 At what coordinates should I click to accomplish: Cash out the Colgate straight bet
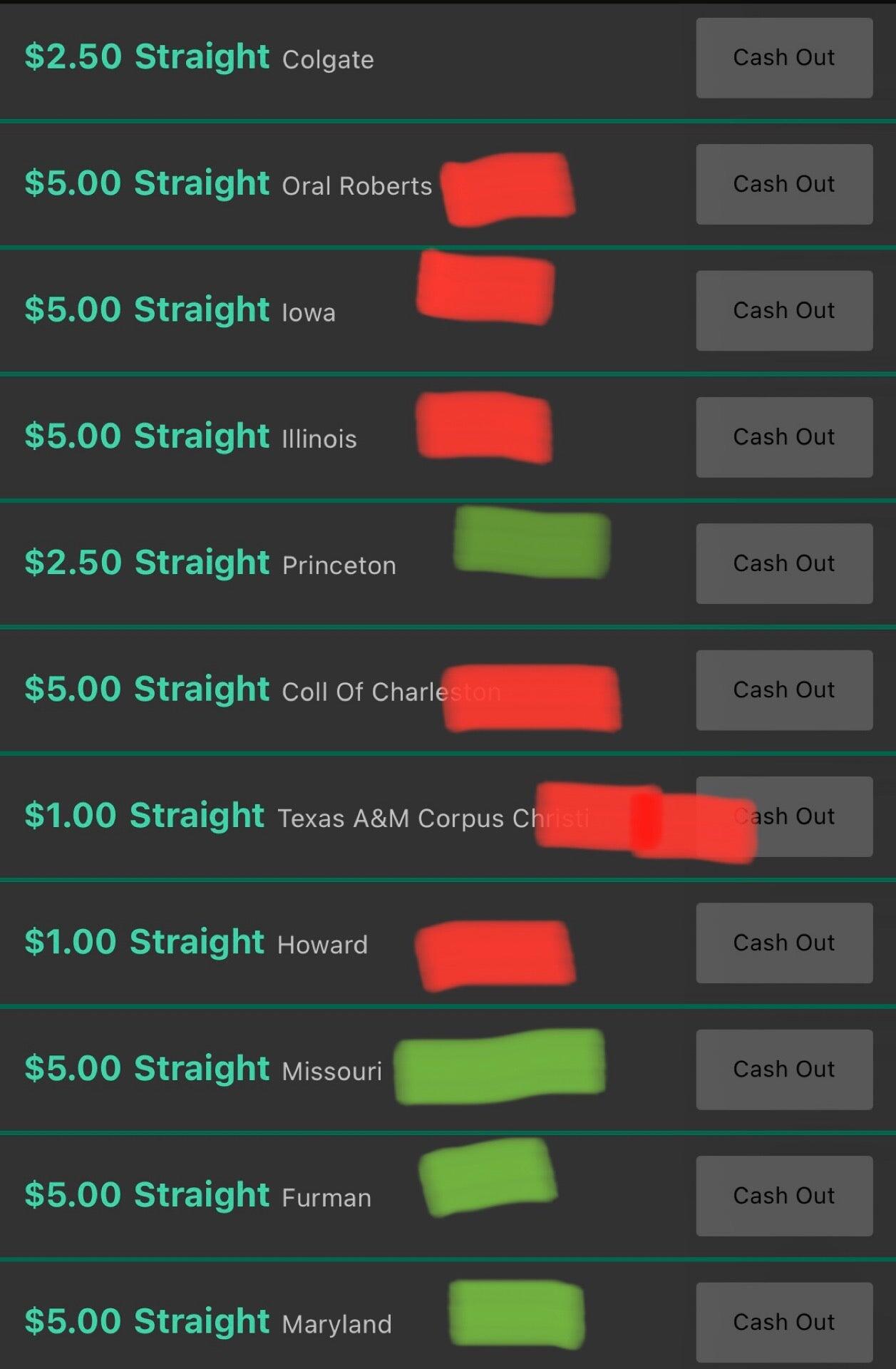click(x=784, y=58)
